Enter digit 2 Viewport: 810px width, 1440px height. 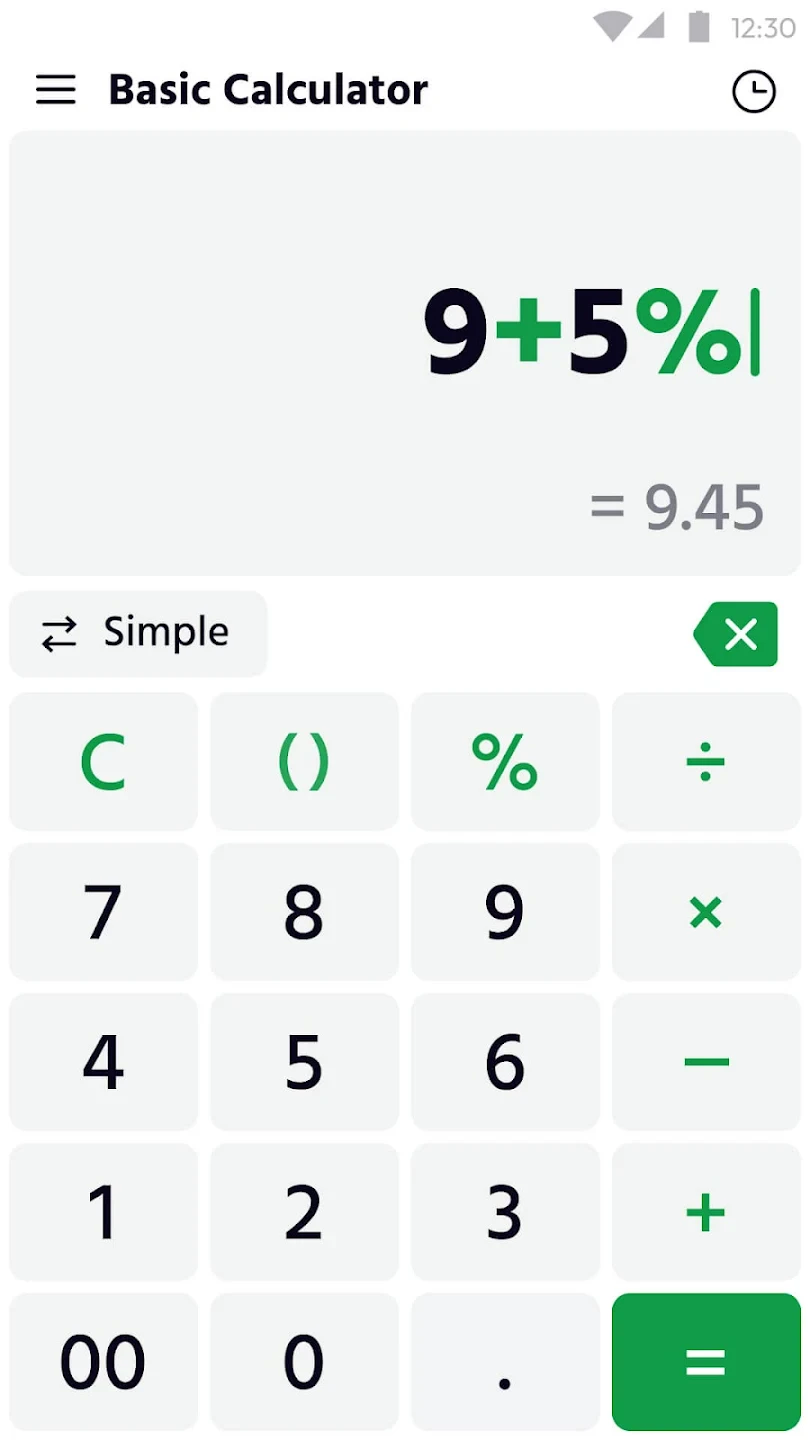pos(303,1212)
